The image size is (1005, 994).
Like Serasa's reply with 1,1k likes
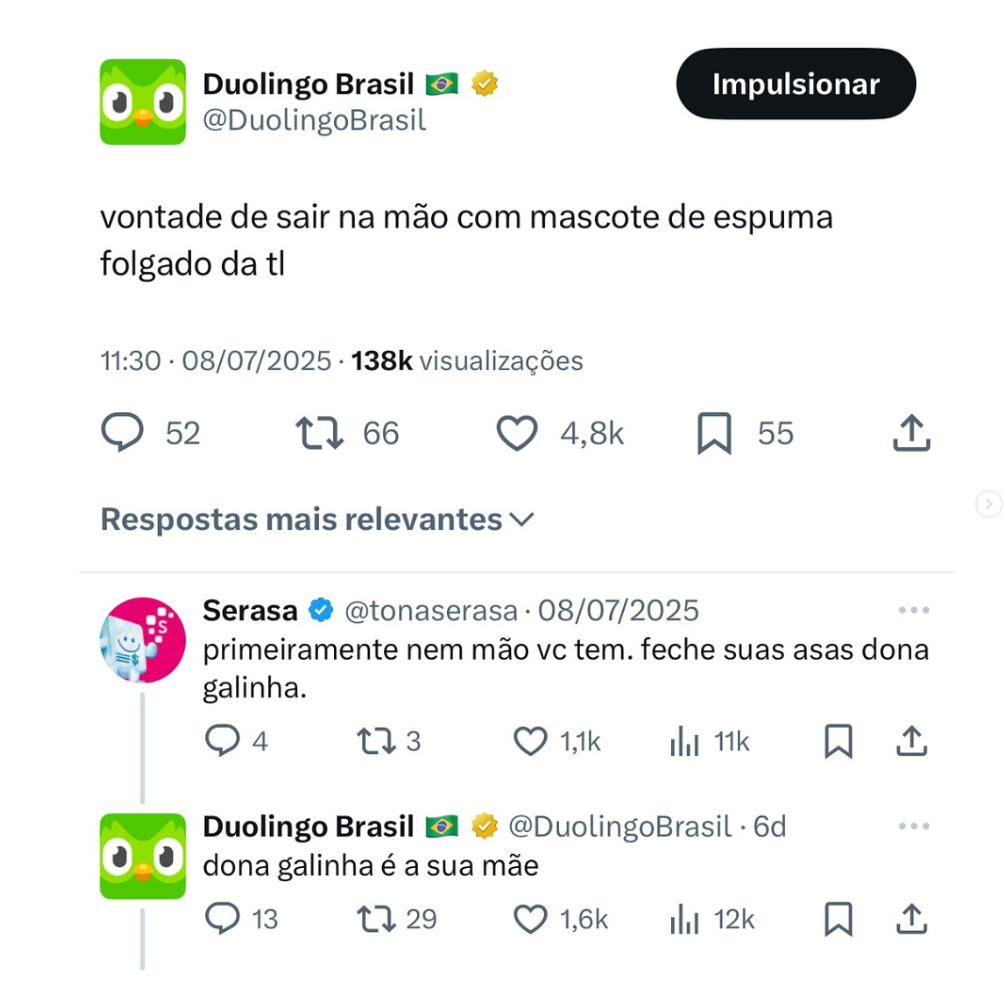530,741
